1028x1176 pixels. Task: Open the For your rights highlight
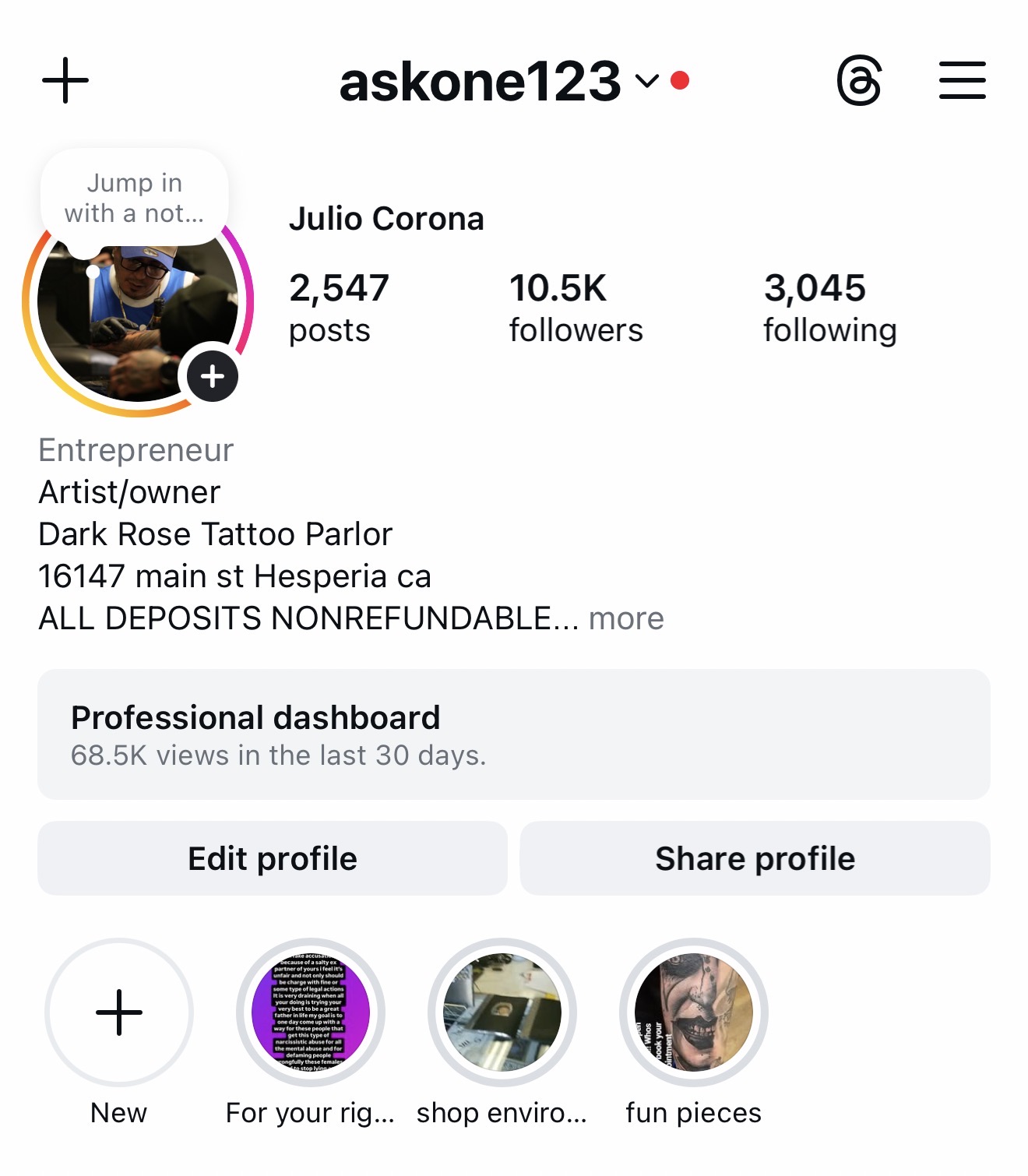310,1012
